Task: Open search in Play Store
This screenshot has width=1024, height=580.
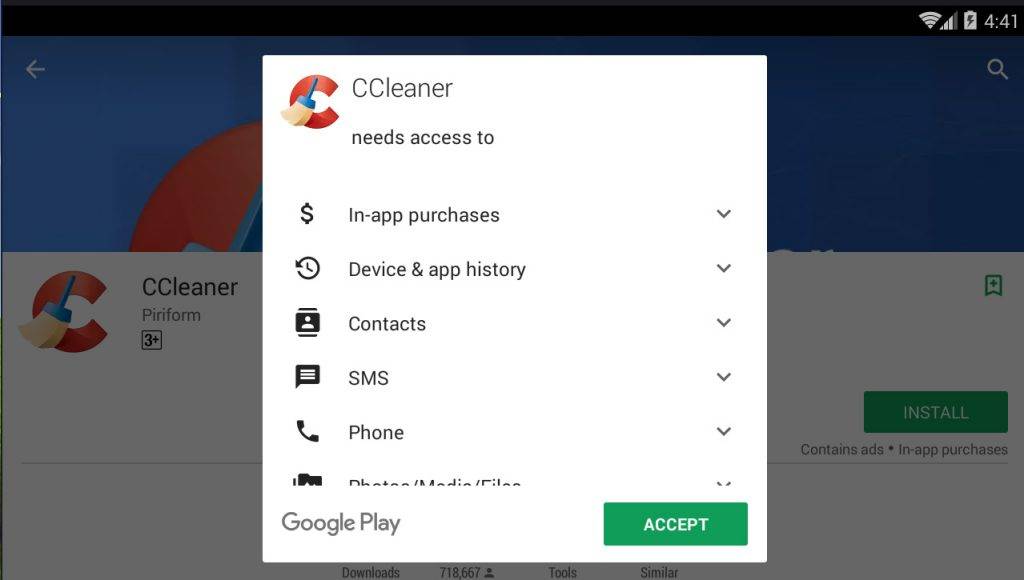Action: point(997,69)
